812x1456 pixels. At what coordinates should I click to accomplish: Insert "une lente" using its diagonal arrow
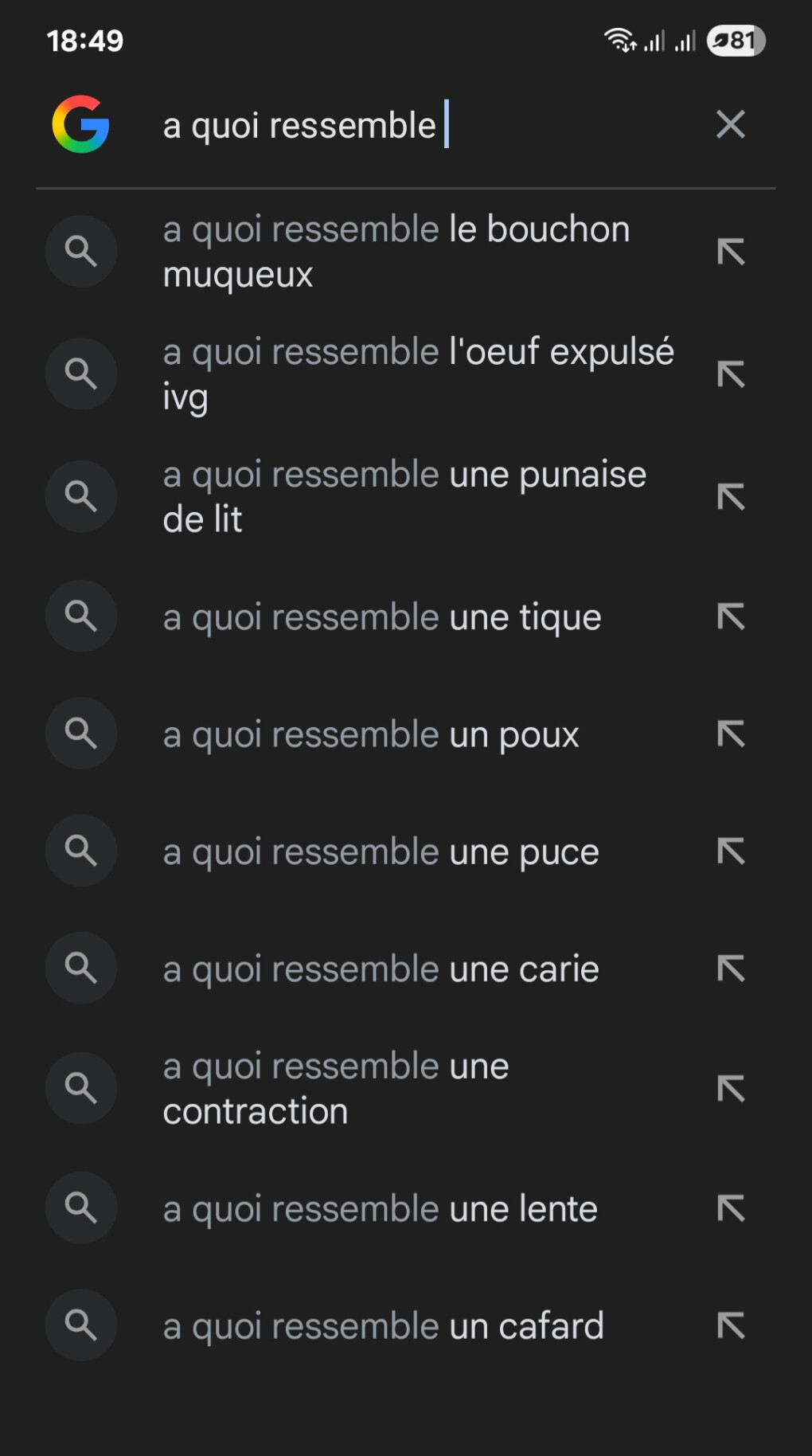[732, 1208]
